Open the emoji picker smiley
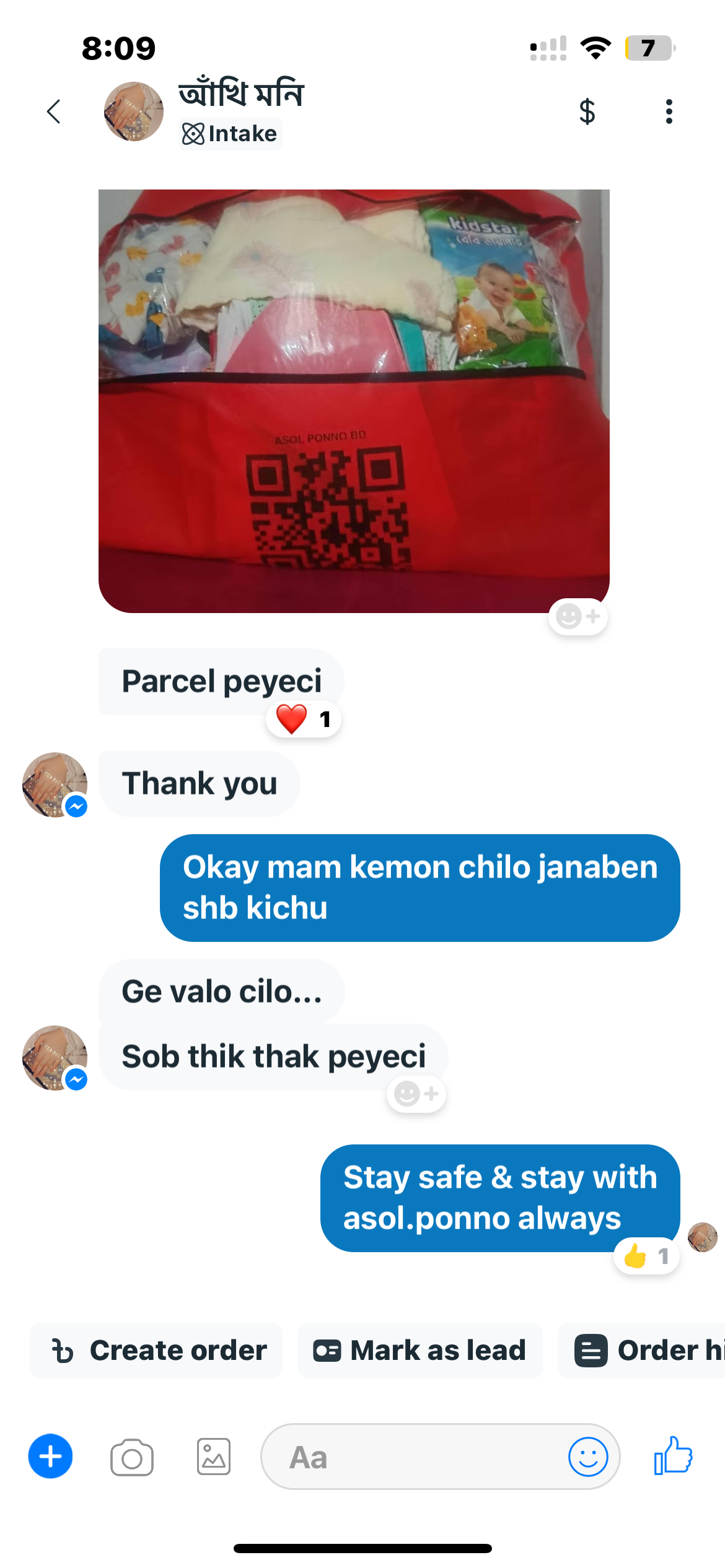Image resolution: width=725 pixels, height=1568 pixels. (x=587, y=1457)
